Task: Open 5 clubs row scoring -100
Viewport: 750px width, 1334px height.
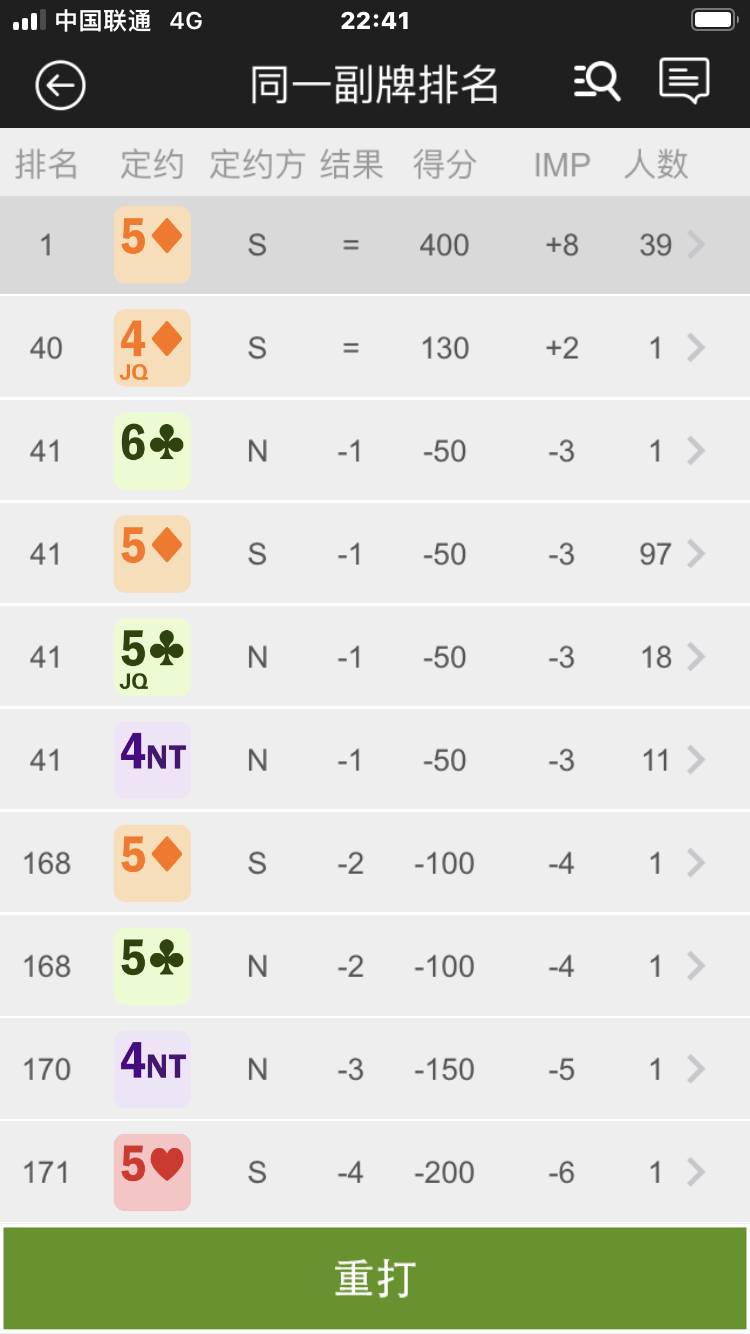Action: pos(375,966)
